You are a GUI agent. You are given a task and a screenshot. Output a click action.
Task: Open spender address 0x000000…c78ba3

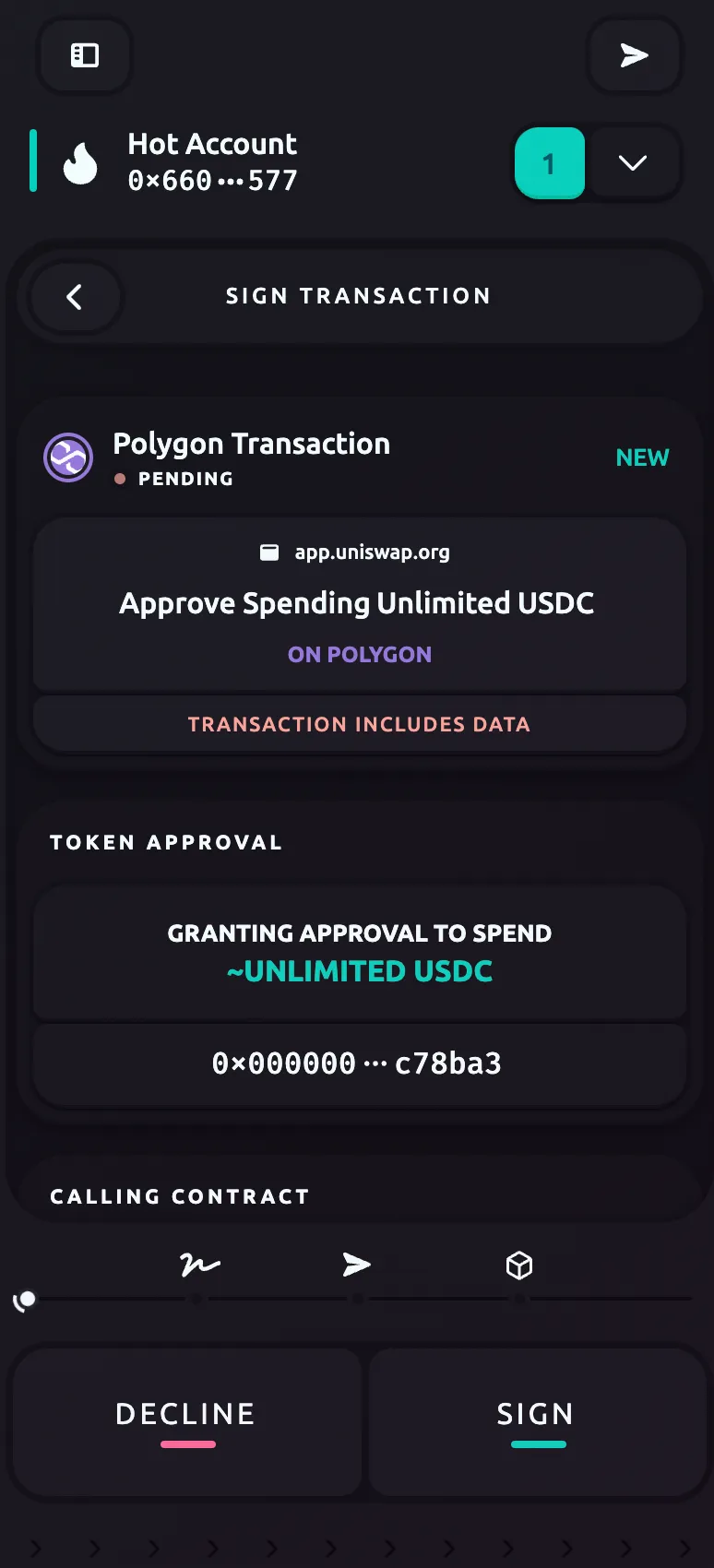click(x=359, y=1063)
